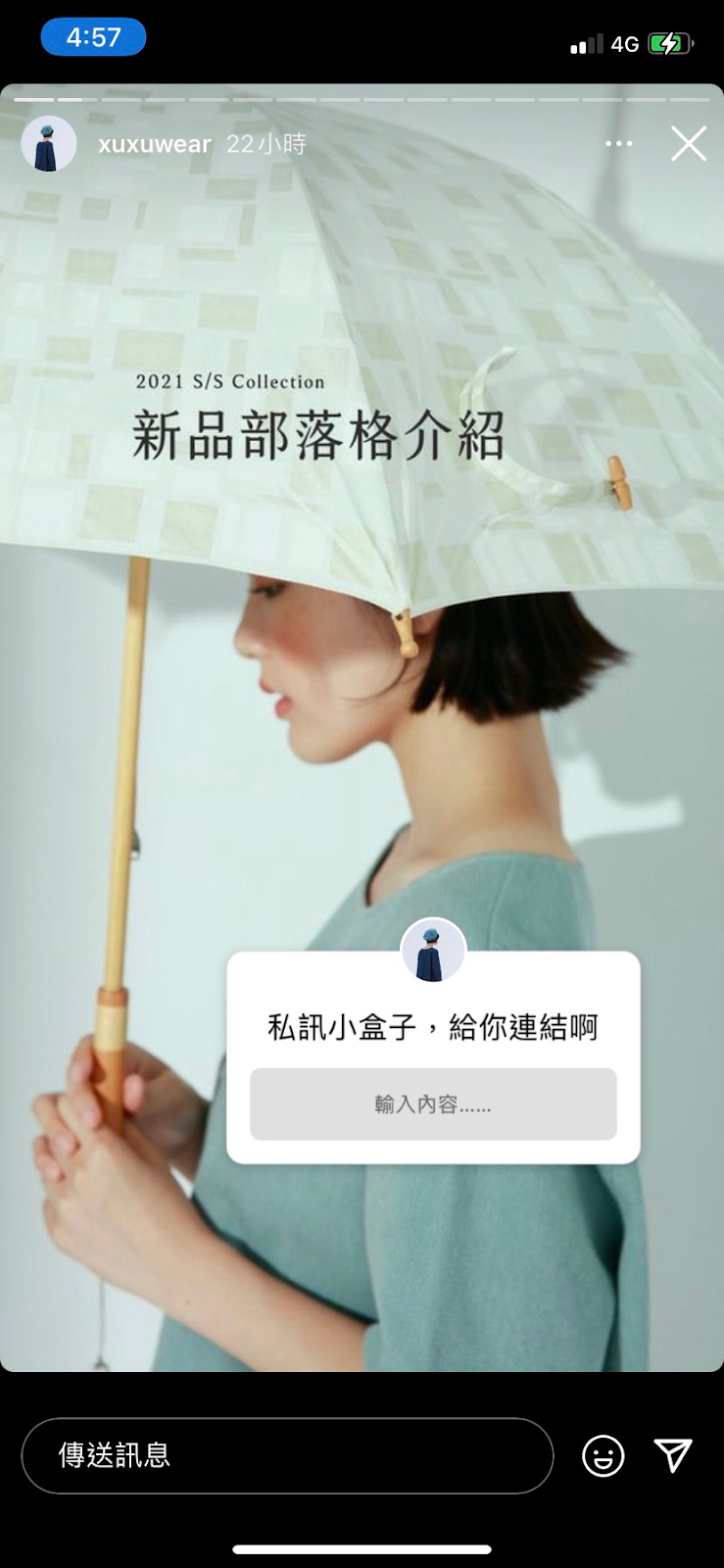Tap the xuxuwear username
Image resolution: width=724 pixels, height=1568 pixels.
click(155, 144)
